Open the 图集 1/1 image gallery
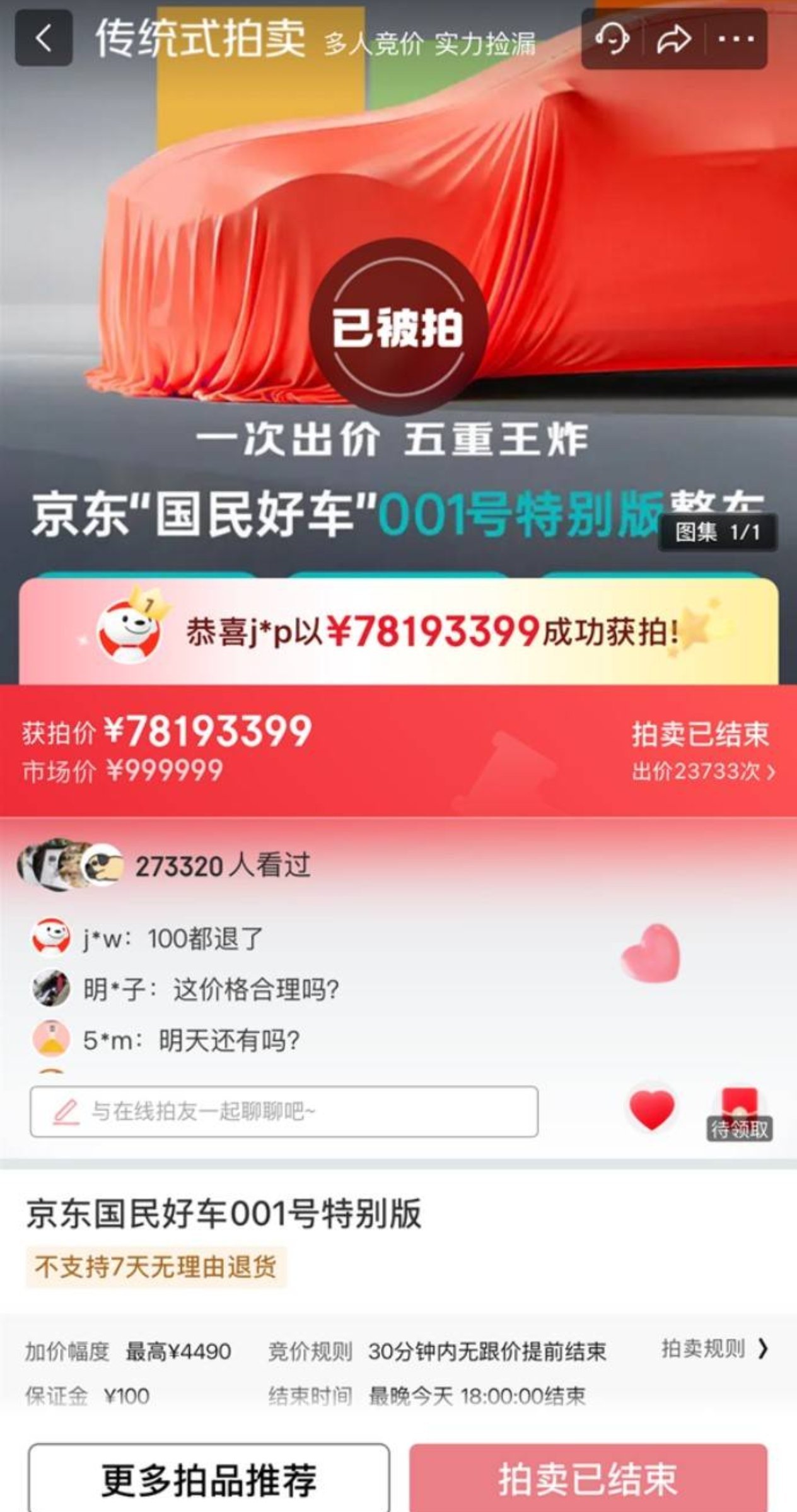 pos(718,533)
